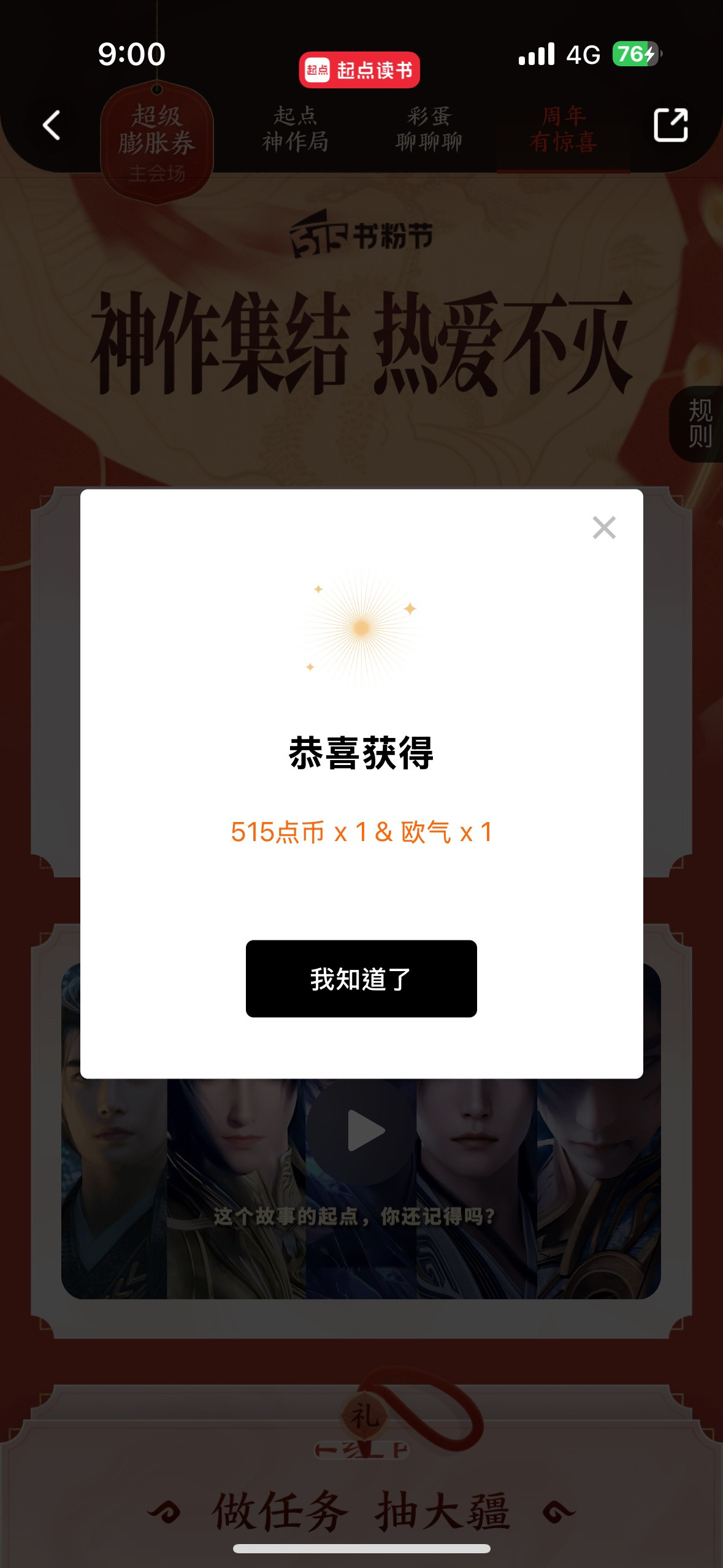Go back with the top-left arrow

[x=52, y=126]
